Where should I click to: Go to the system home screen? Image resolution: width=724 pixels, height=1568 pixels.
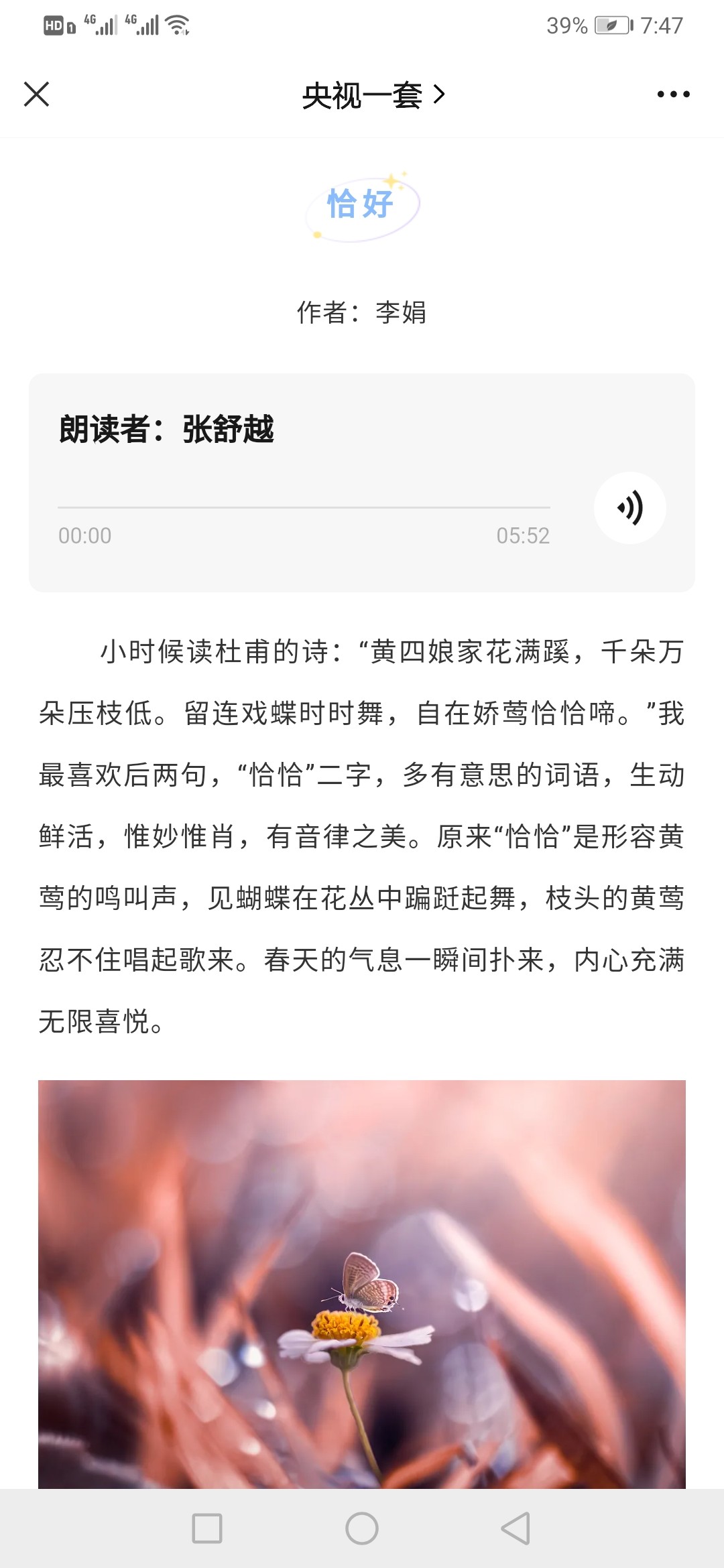click(x=362, y=1528)
